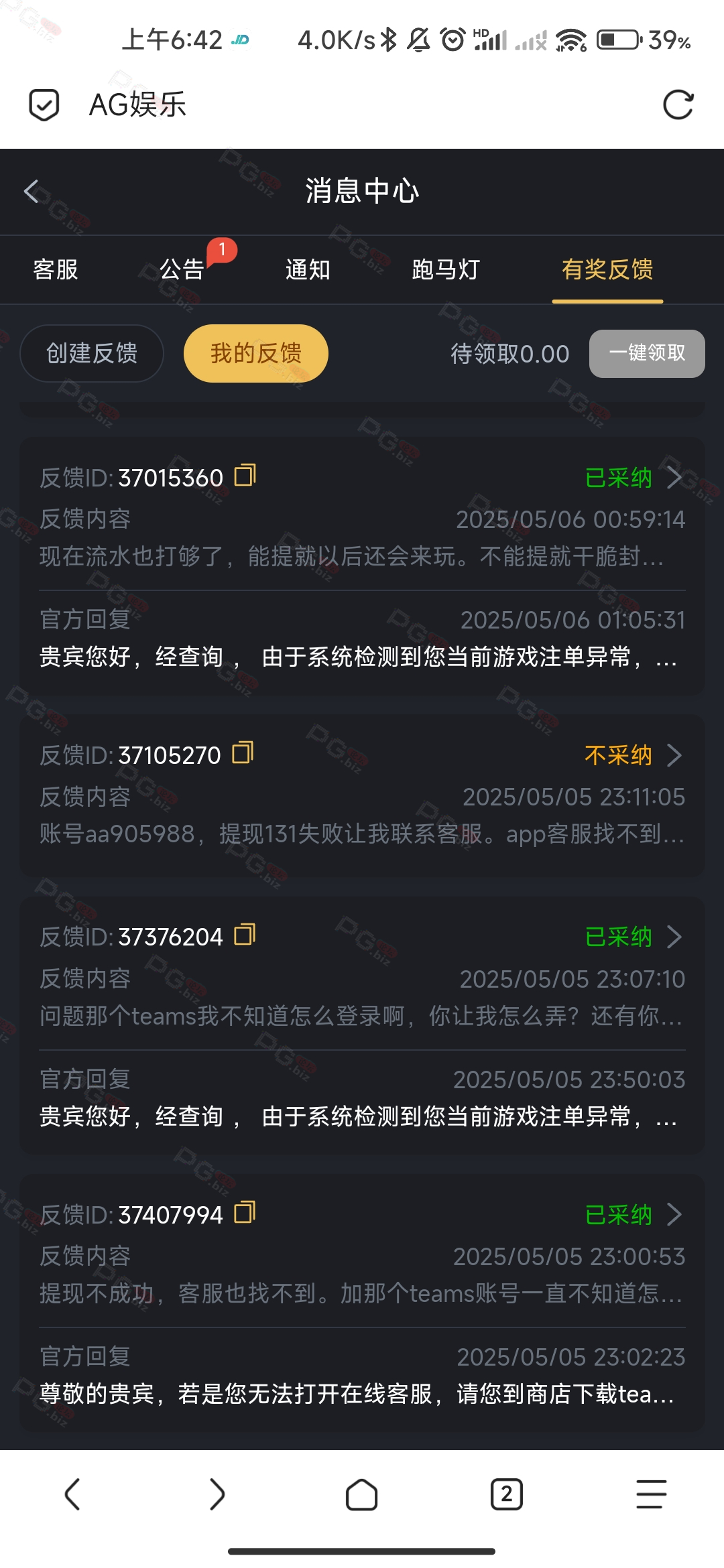
Task: Open the browser hamburger menu
Action: point(652,1494)
